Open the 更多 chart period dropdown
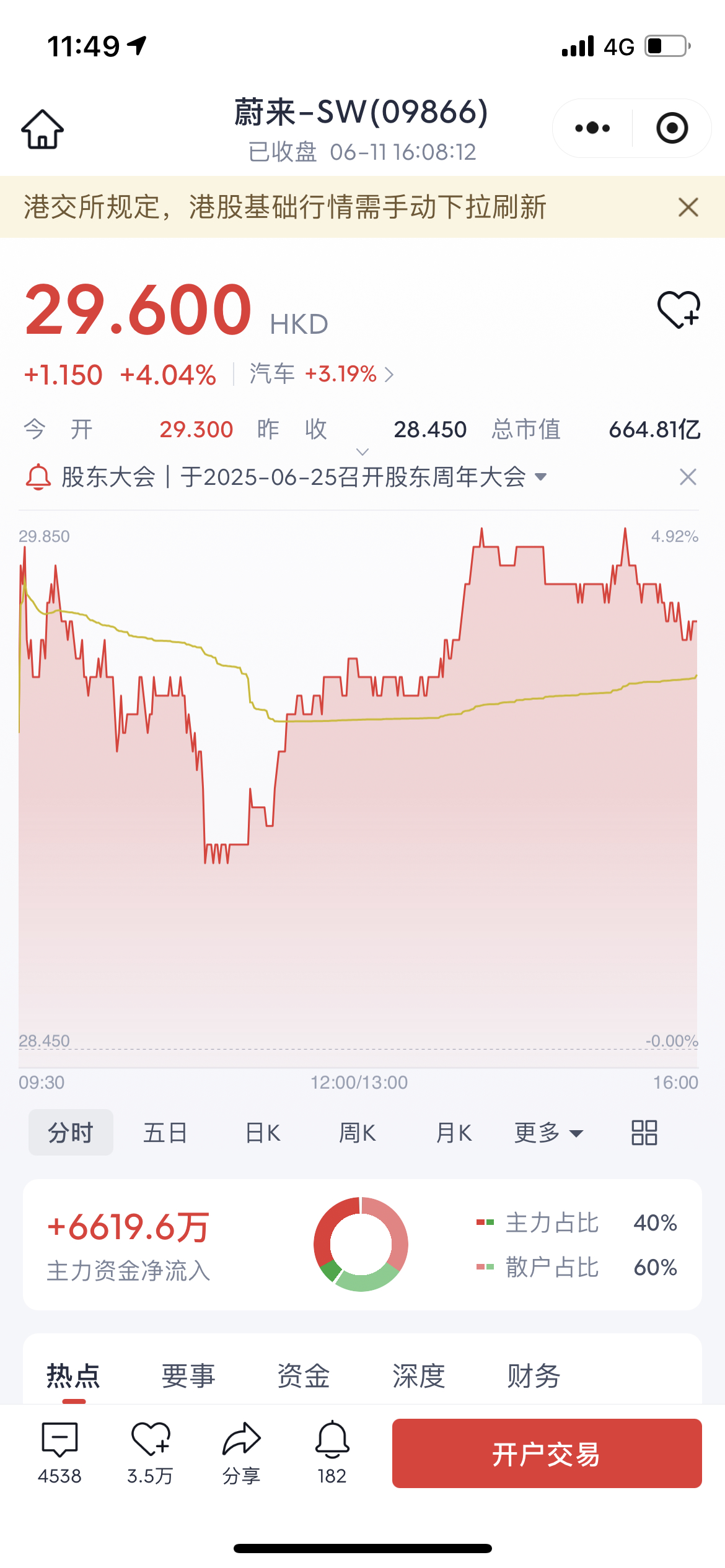 (x=548, y=1133)
